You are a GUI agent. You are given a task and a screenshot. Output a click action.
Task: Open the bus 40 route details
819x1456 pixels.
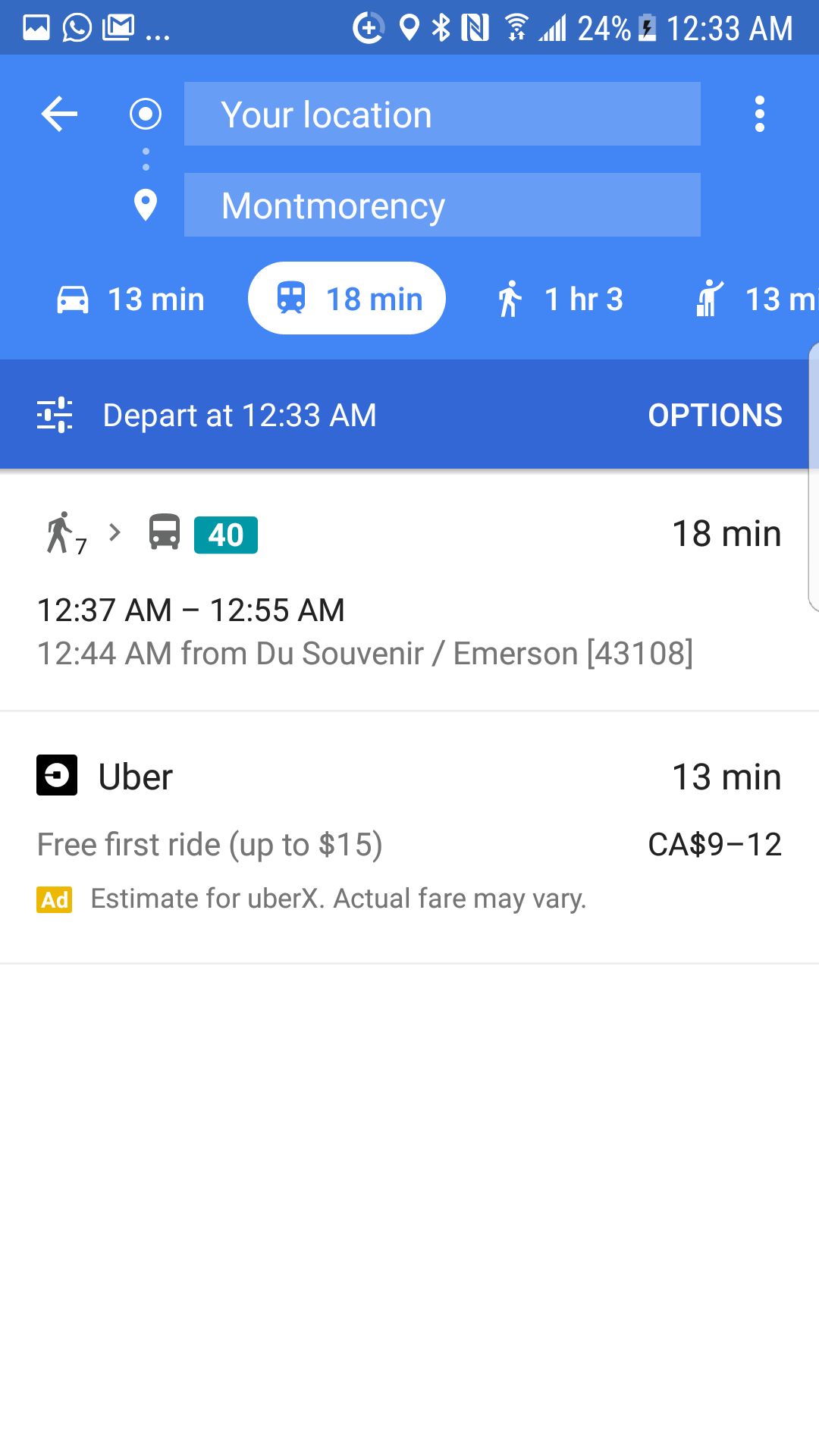click(x=409, y=590)
